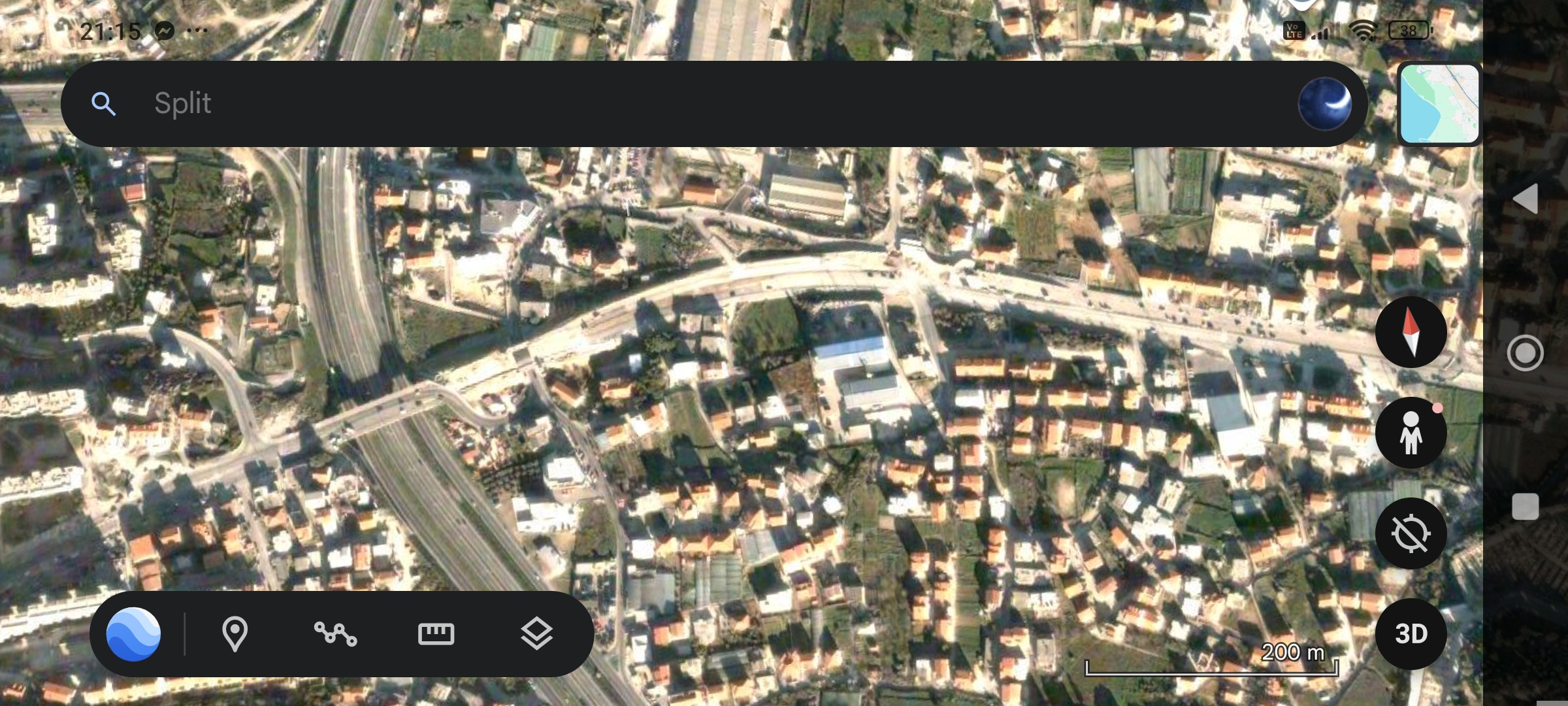Image resolution: width=1568 pixels, height=706 pixels.
Task: Enter Street View with the pegman
Action: tap(1411, 433)
